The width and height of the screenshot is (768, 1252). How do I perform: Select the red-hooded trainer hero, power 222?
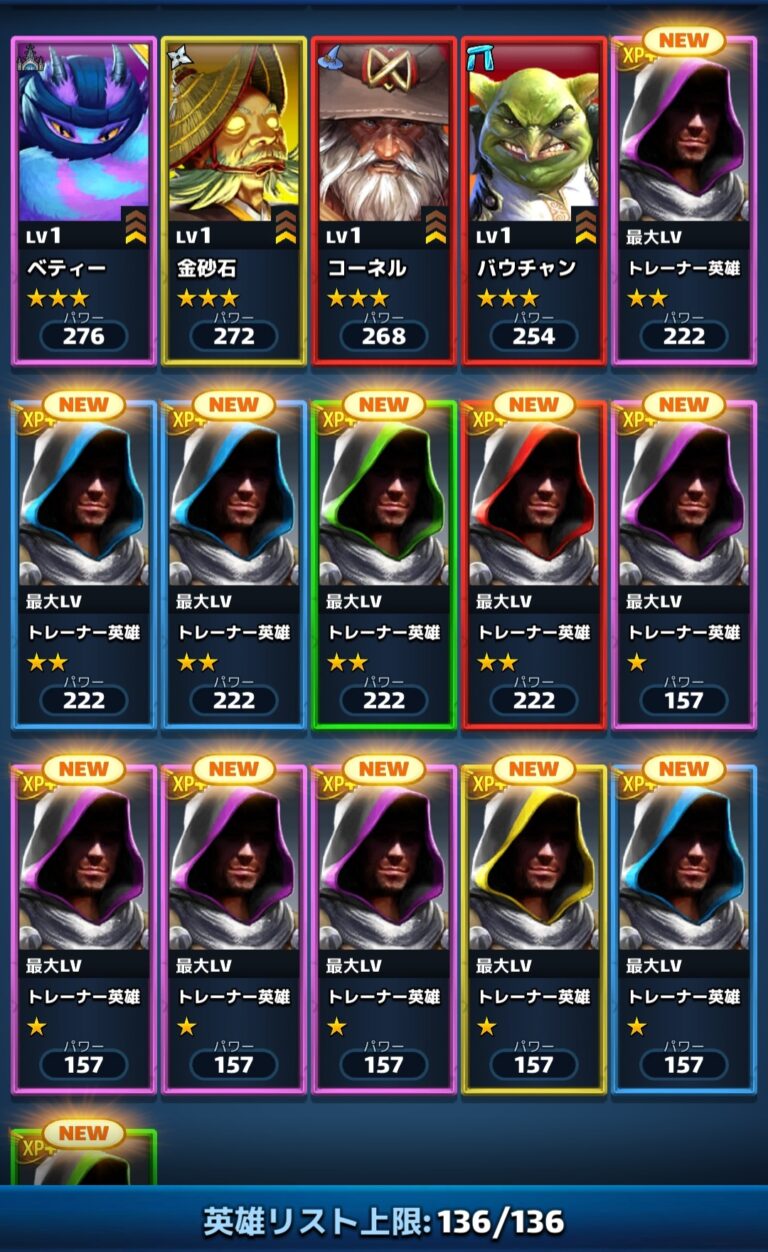pyautogui.click(x=534, y=565)
